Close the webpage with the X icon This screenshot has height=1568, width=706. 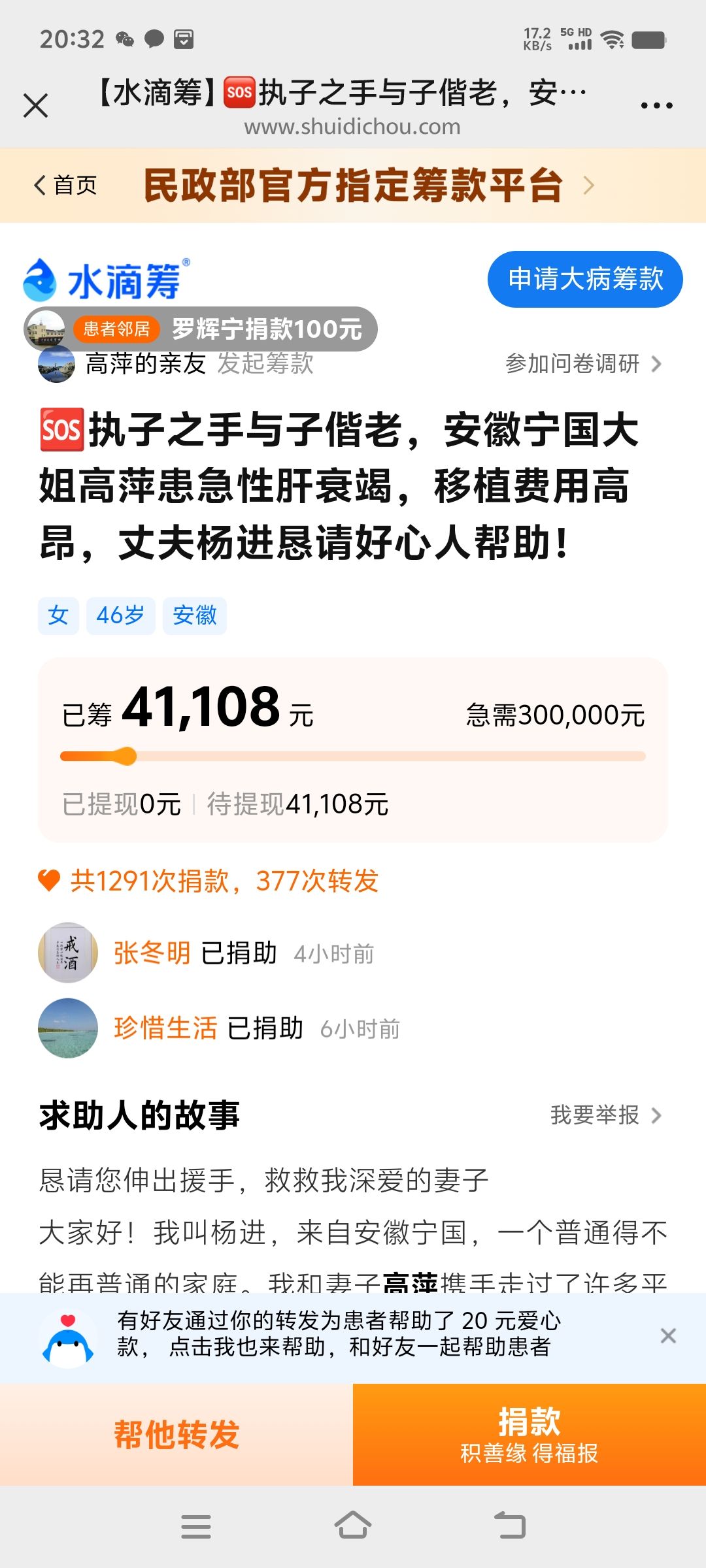36,105
